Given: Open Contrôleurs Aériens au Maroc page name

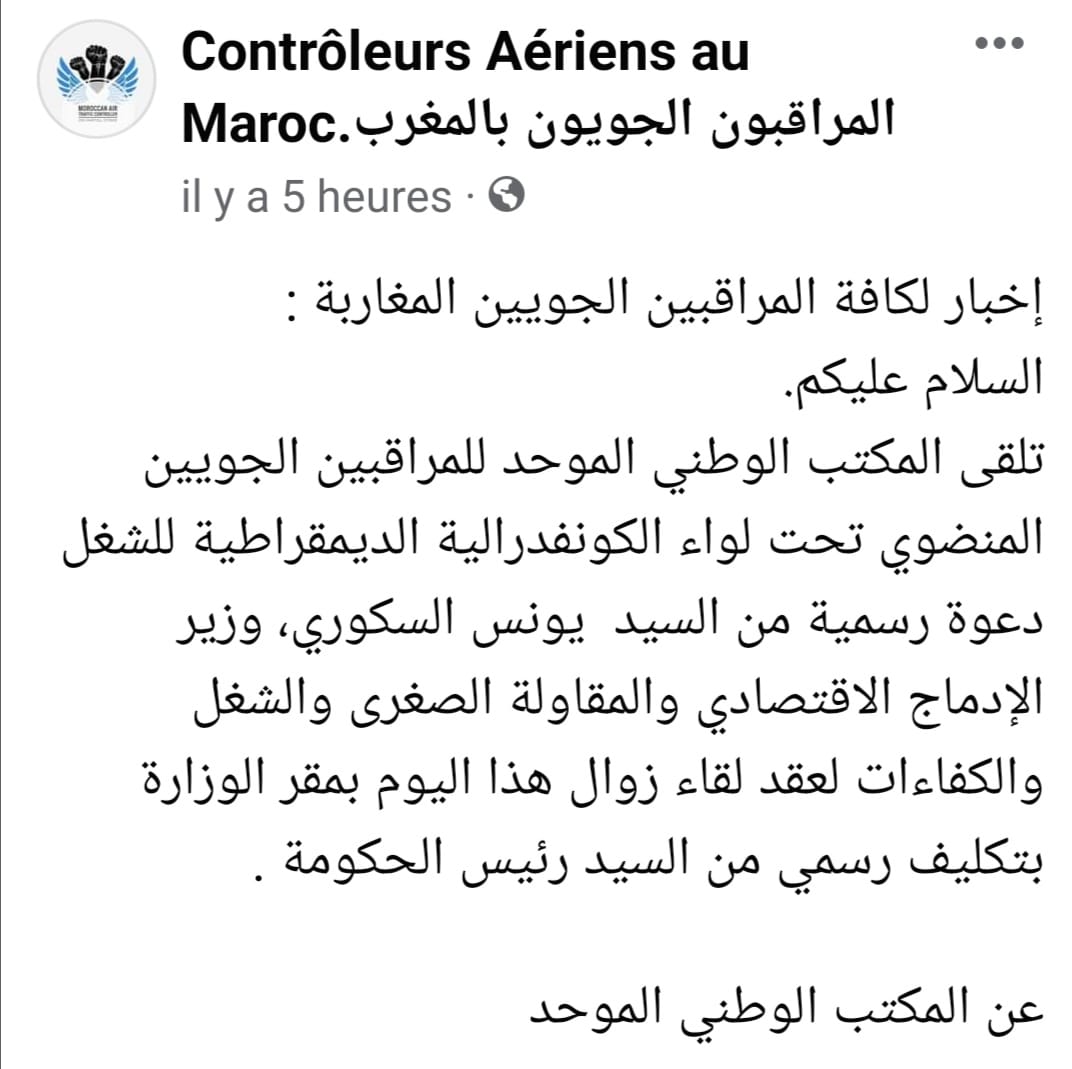Looking at the screenshot, I should click(x=465, y=52).
